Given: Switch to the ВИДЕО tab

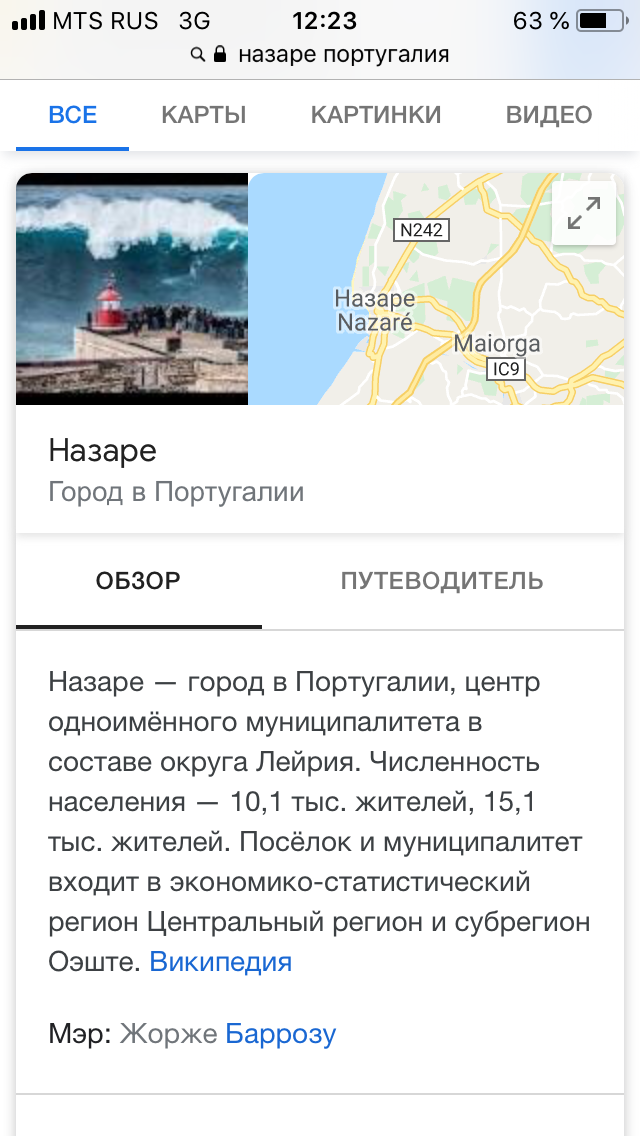Looking at the screenshot, I should [x=549, y=115].
